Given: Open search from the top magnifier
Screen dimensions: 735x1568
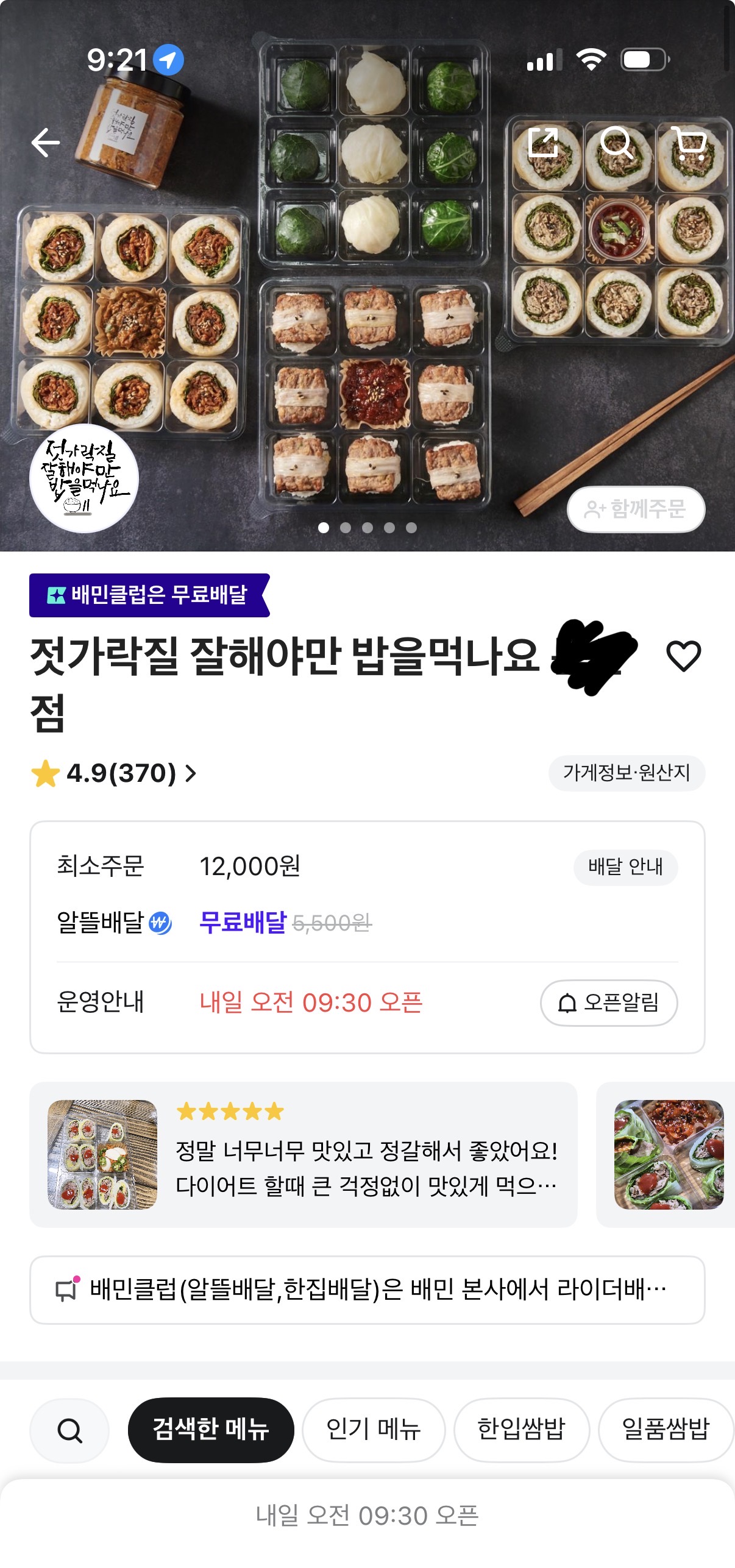Looking at the screenshot, I should pyautogui.click(x=616, y=143).
